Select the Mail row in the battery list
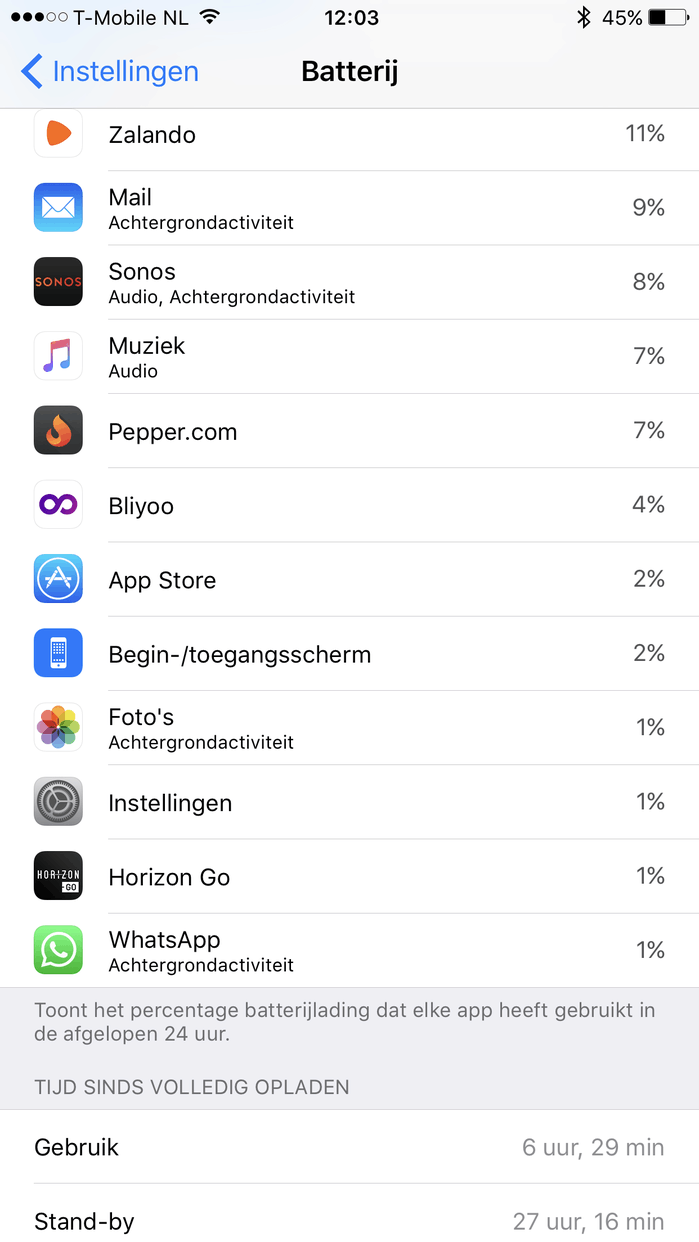This screenshot has height=1242, width=699. pos(350,208)
